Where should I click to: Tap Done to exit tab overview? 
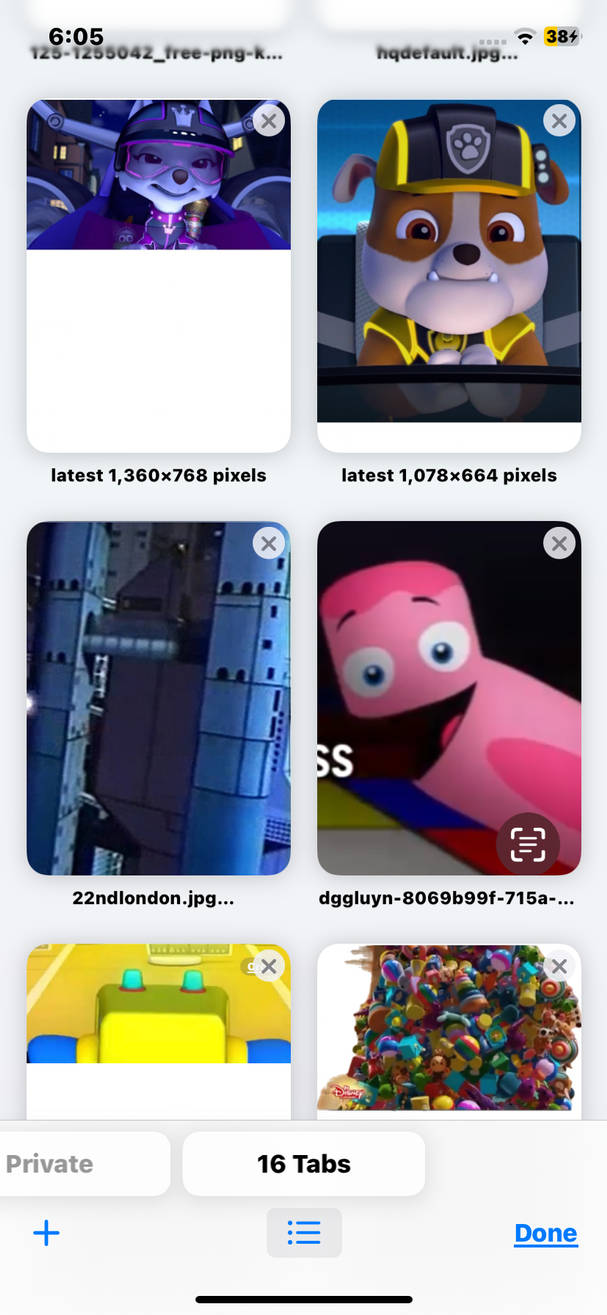(x=545, y=1233)
